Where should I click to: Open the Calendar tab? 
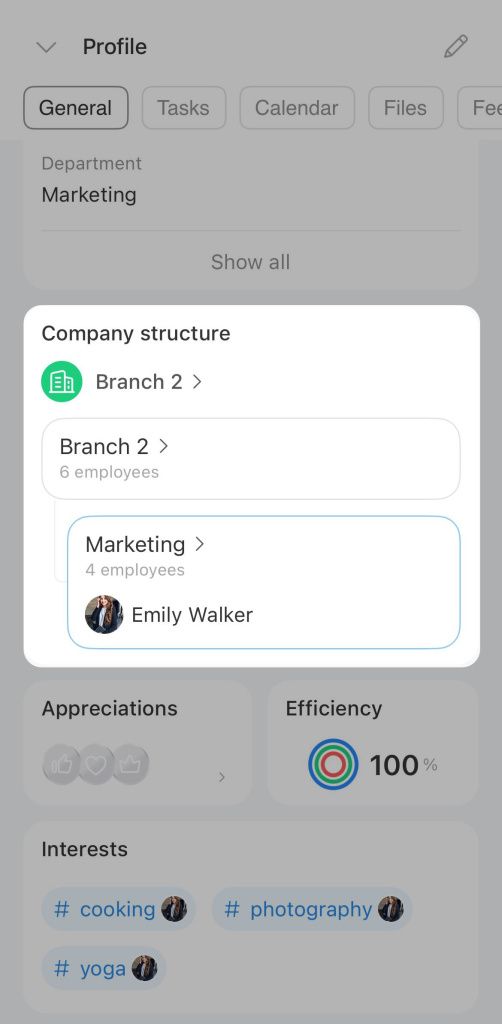point(297,108)
